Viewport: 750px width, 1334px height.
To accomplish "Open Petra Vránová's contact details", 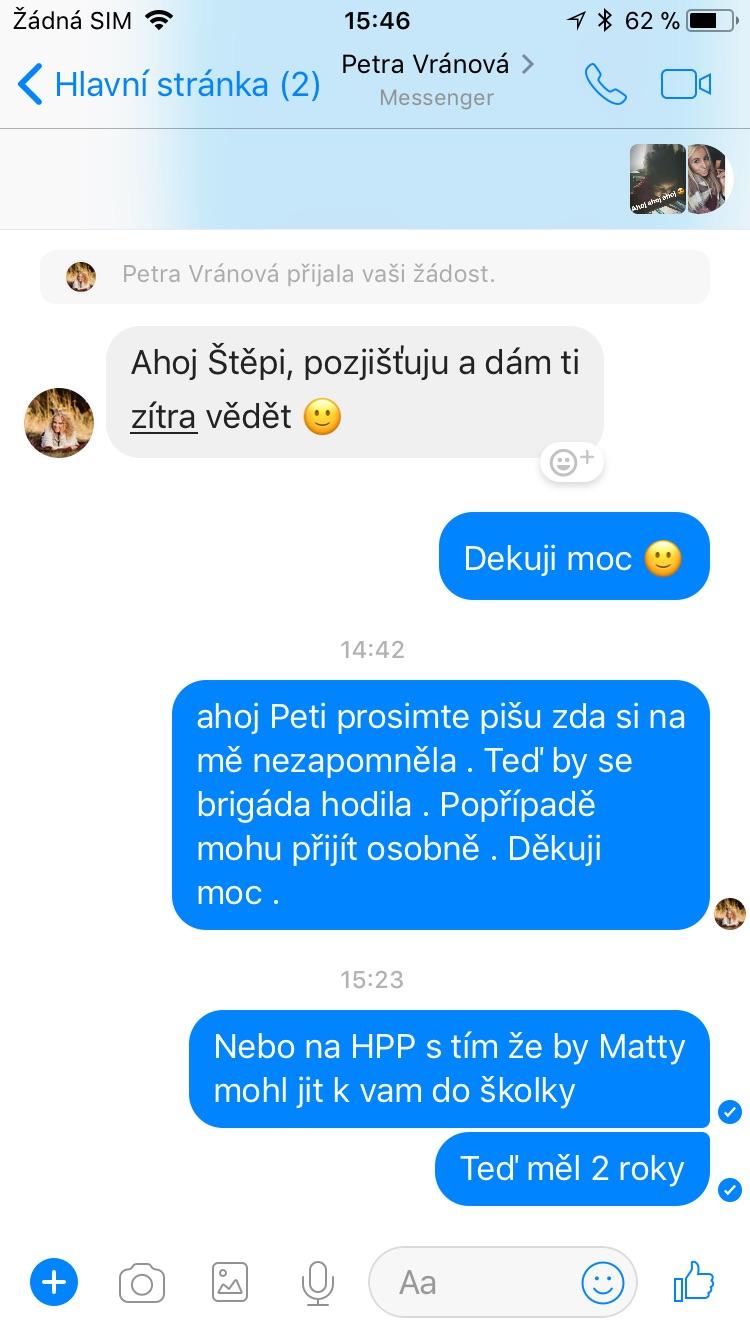I will 437,79.
